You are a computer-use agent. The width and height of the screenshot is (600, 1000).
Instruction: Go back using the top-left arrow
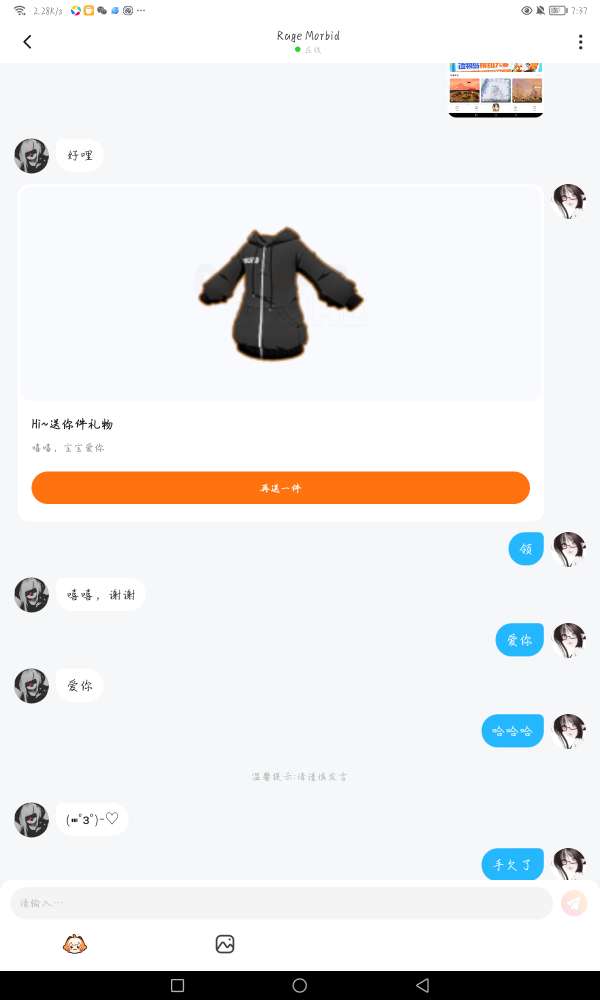(27, 42)
